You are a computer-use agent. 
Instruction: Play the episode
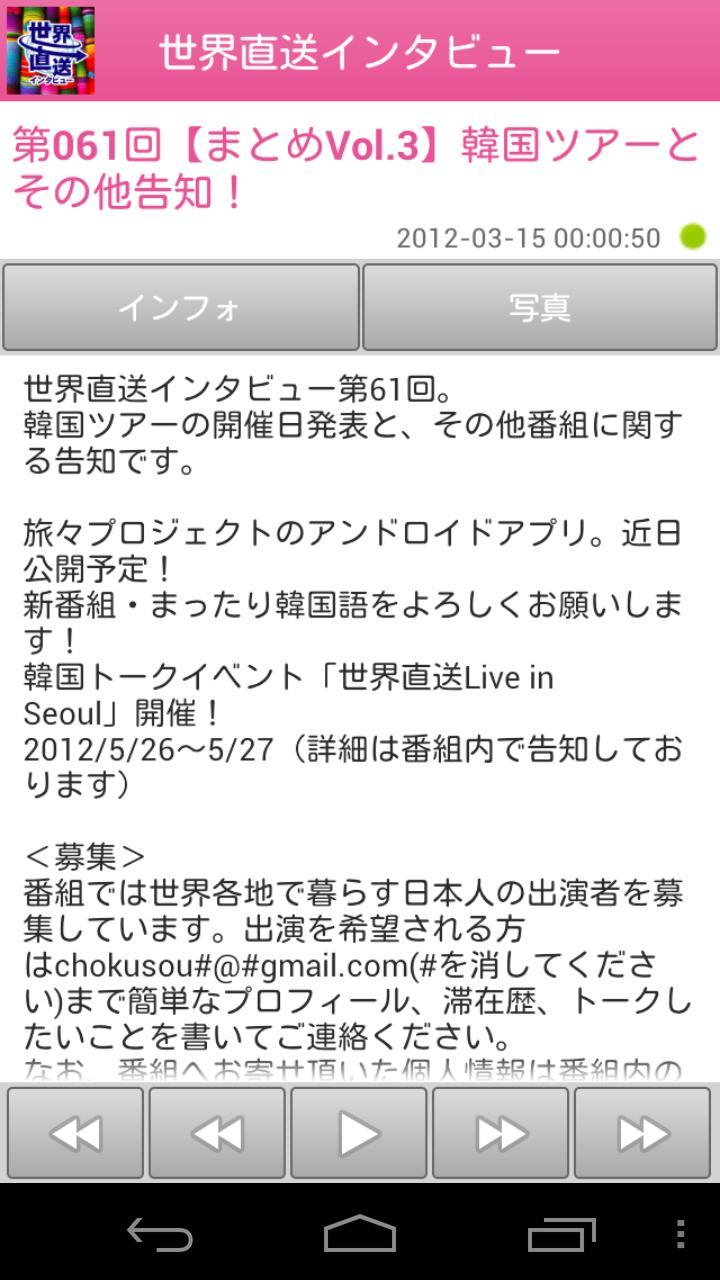tap(359, 1133)
